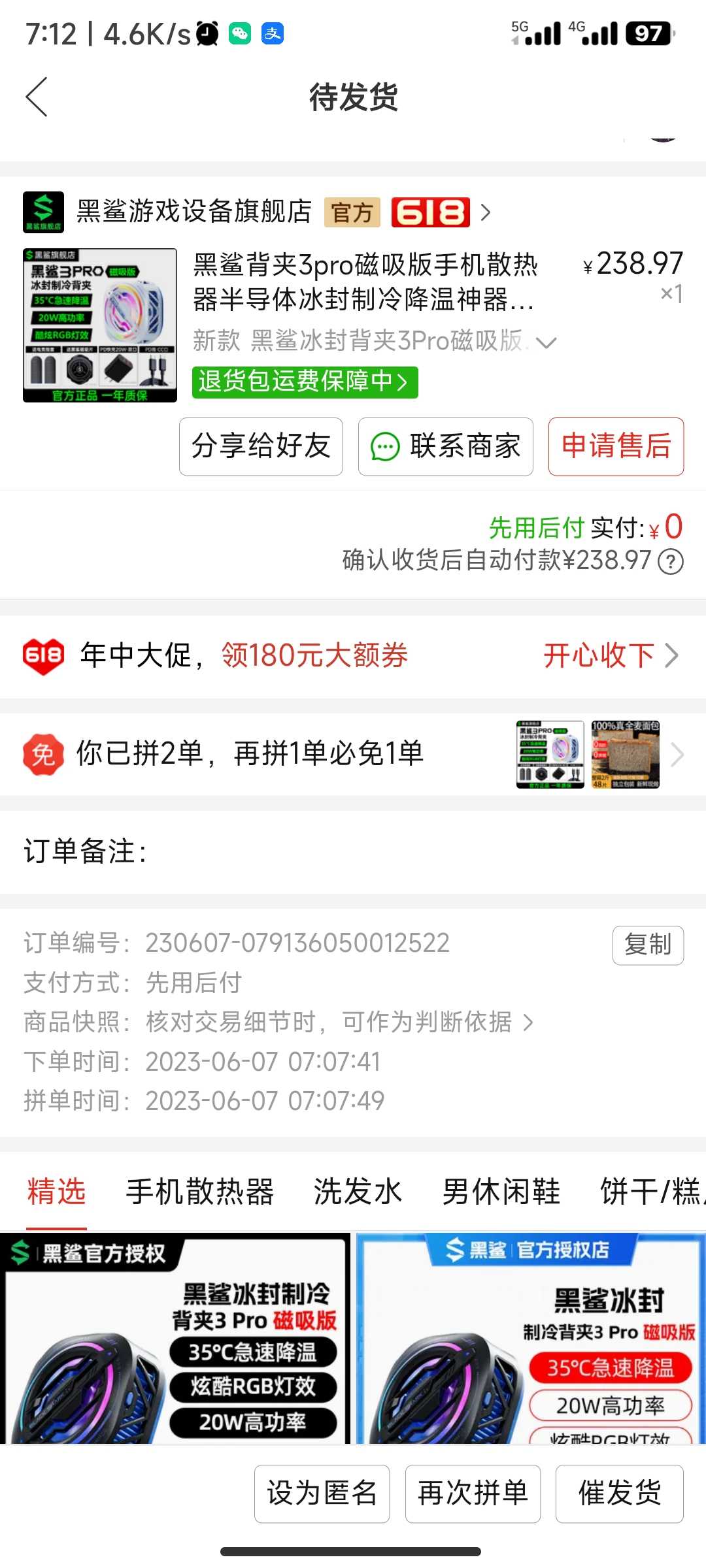Screen dimensions: 706x1568
Task: Contact seller via 联系商家
Action: click(445, 446)
